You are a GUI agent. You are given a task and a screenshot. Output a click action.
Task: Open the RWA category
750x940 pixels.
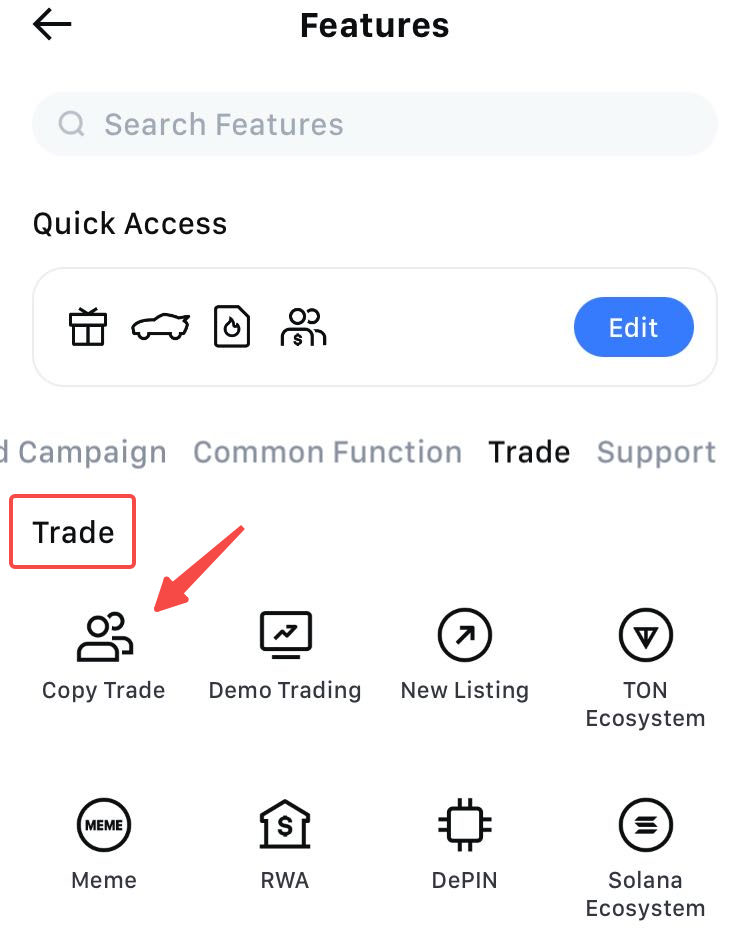tap(285, 845)
